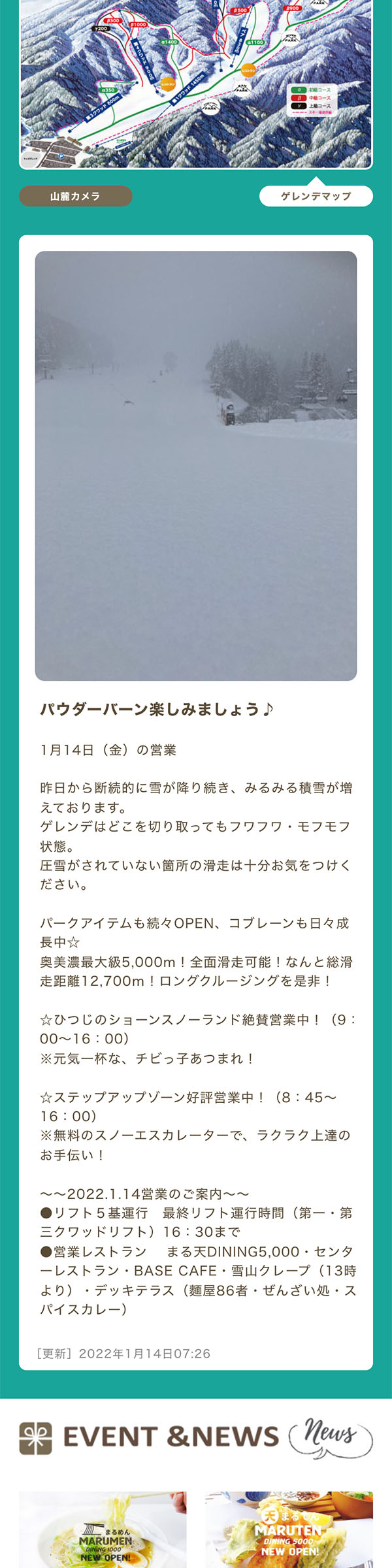Viewport: 392px width, 1568px height.
Task: Open the MARUTEN new open news card
Action: (x=289, y=1532)
